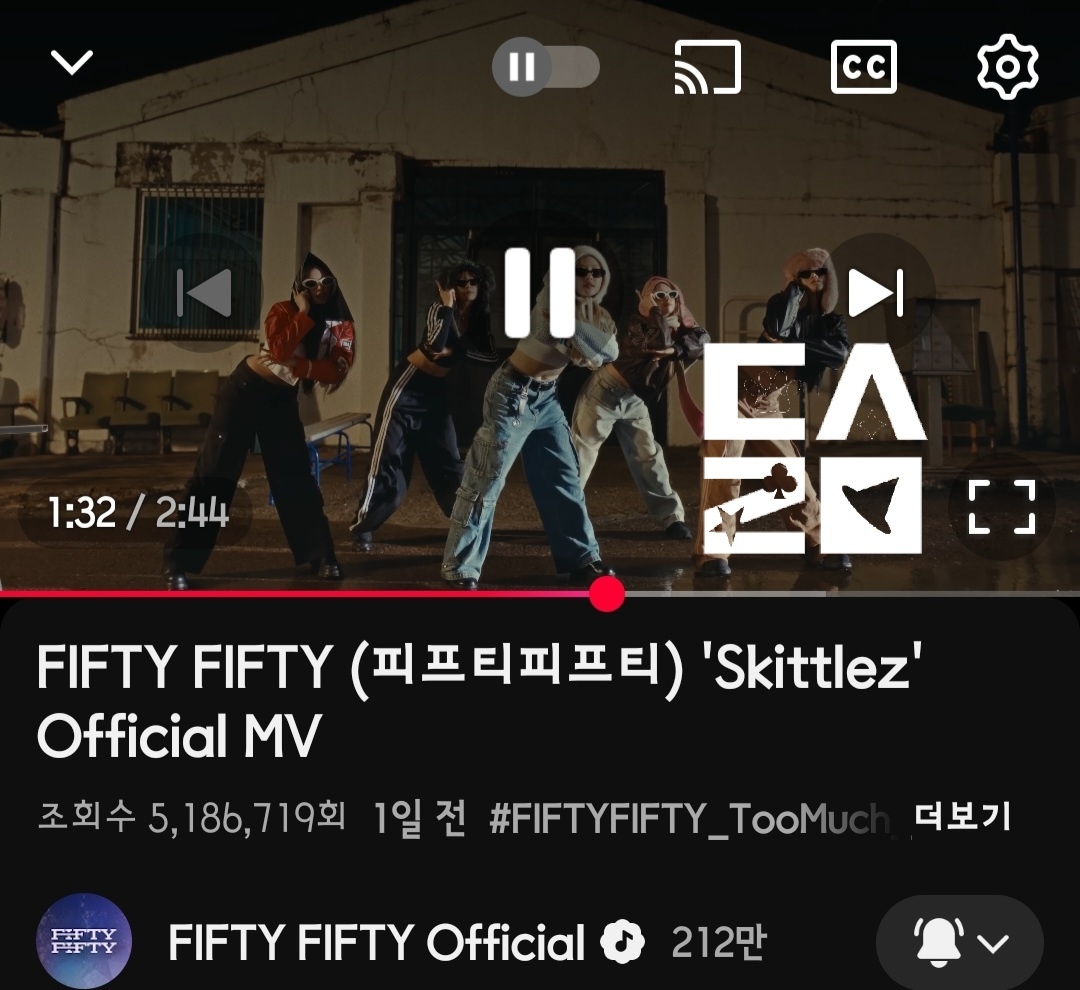Screen dimensions: 1080x990
Task: Turn on closed captions
Action: point(864,68)
